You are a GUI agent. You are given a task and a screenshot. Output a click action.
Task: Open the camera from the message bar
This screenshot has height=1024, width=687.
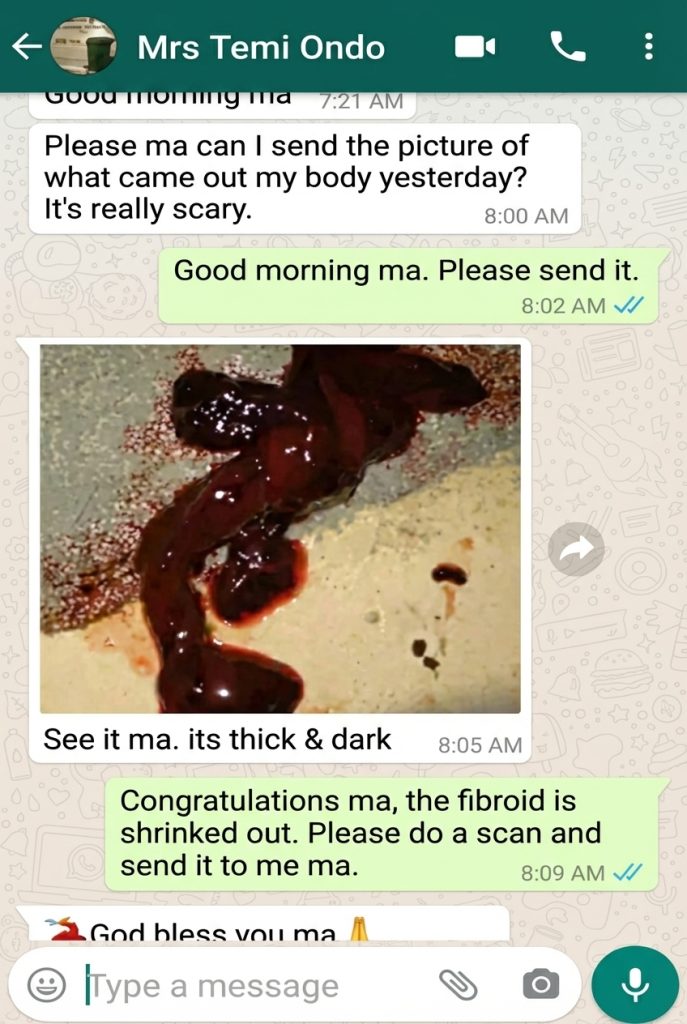[x=540, y=985]
